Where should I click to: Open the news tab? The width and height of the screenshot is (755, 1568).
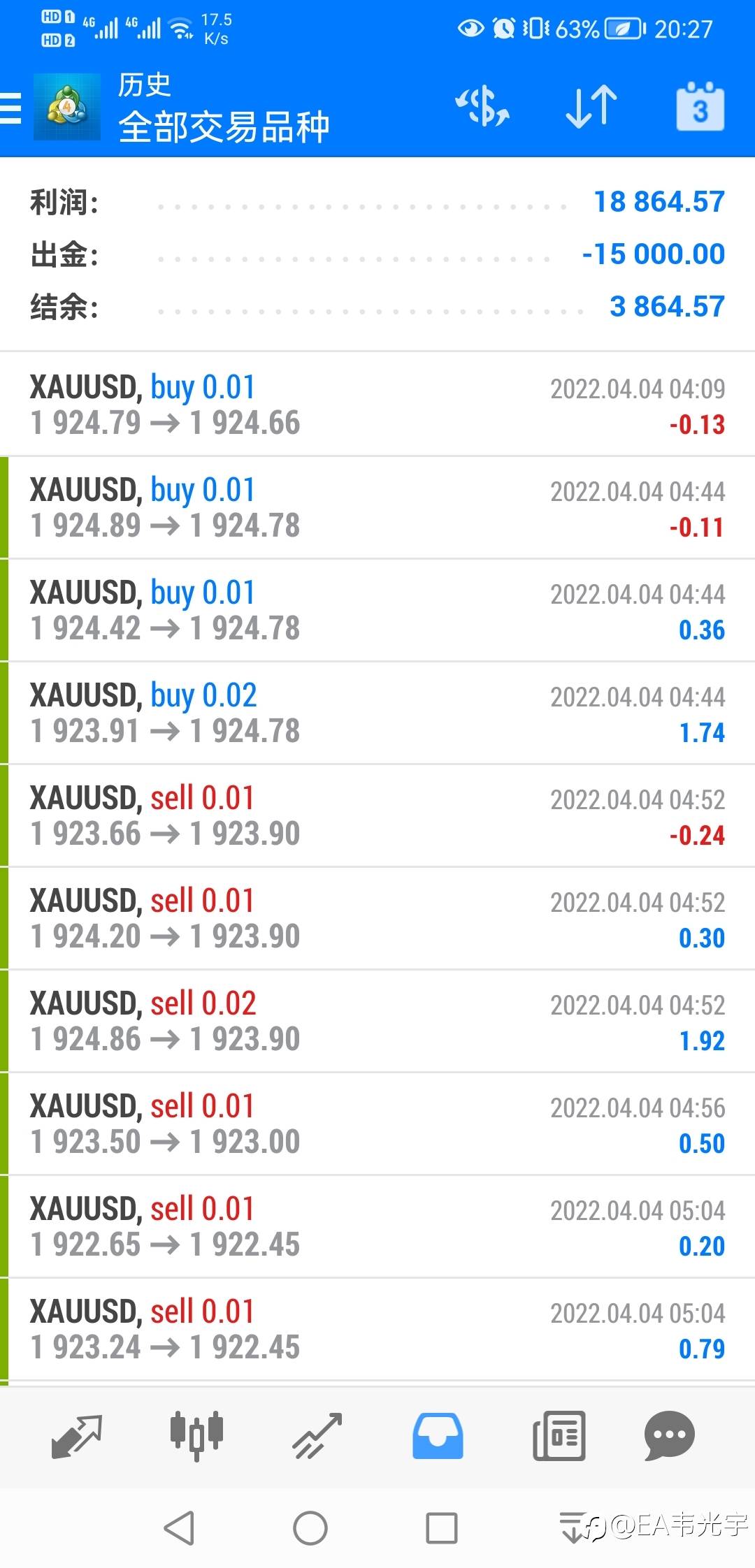click(x=559, y=1436)
